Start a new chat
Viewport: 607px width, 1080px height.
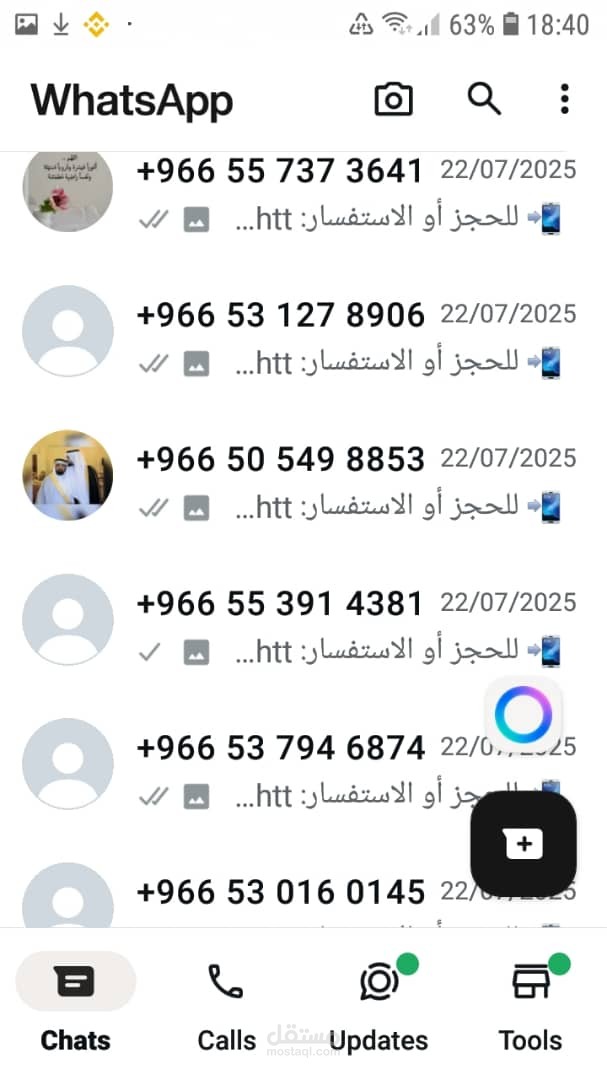coord(523,844)
